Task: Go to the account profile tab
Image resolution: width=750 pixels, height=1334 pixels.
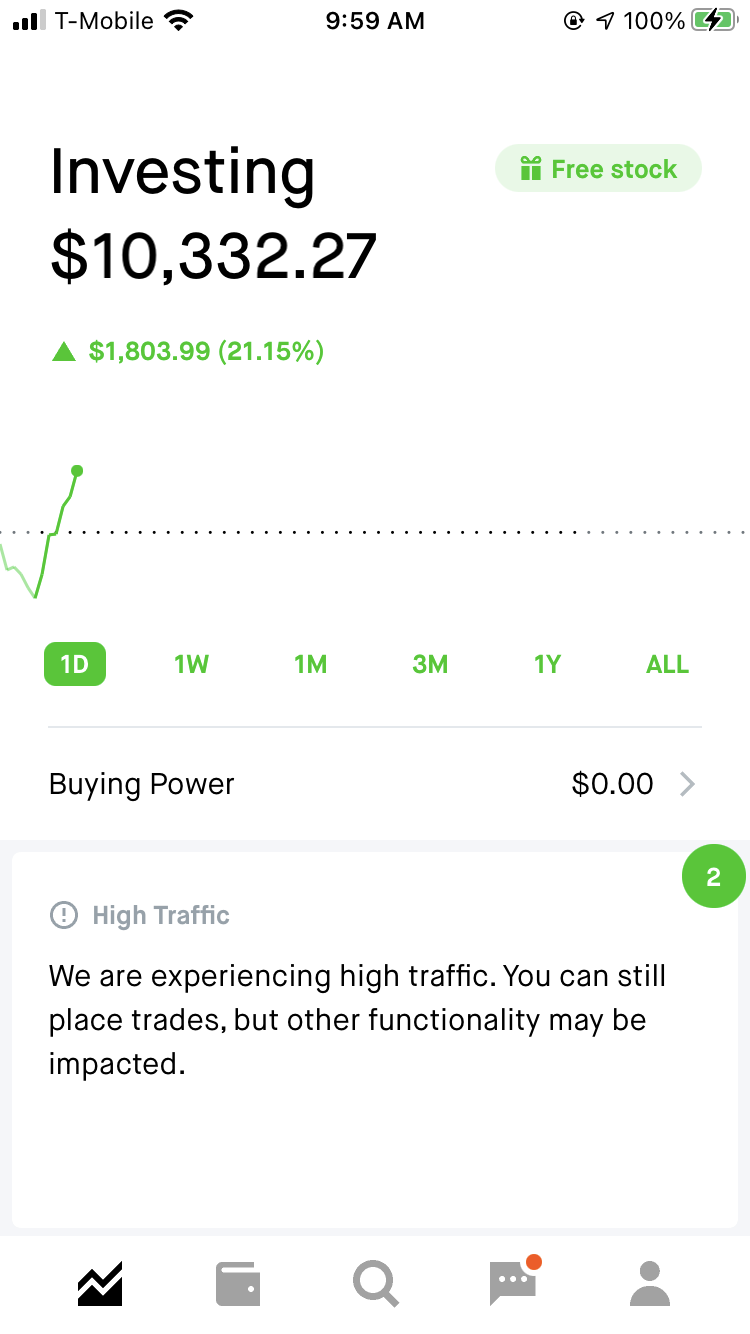Action: click(650, 1284)
